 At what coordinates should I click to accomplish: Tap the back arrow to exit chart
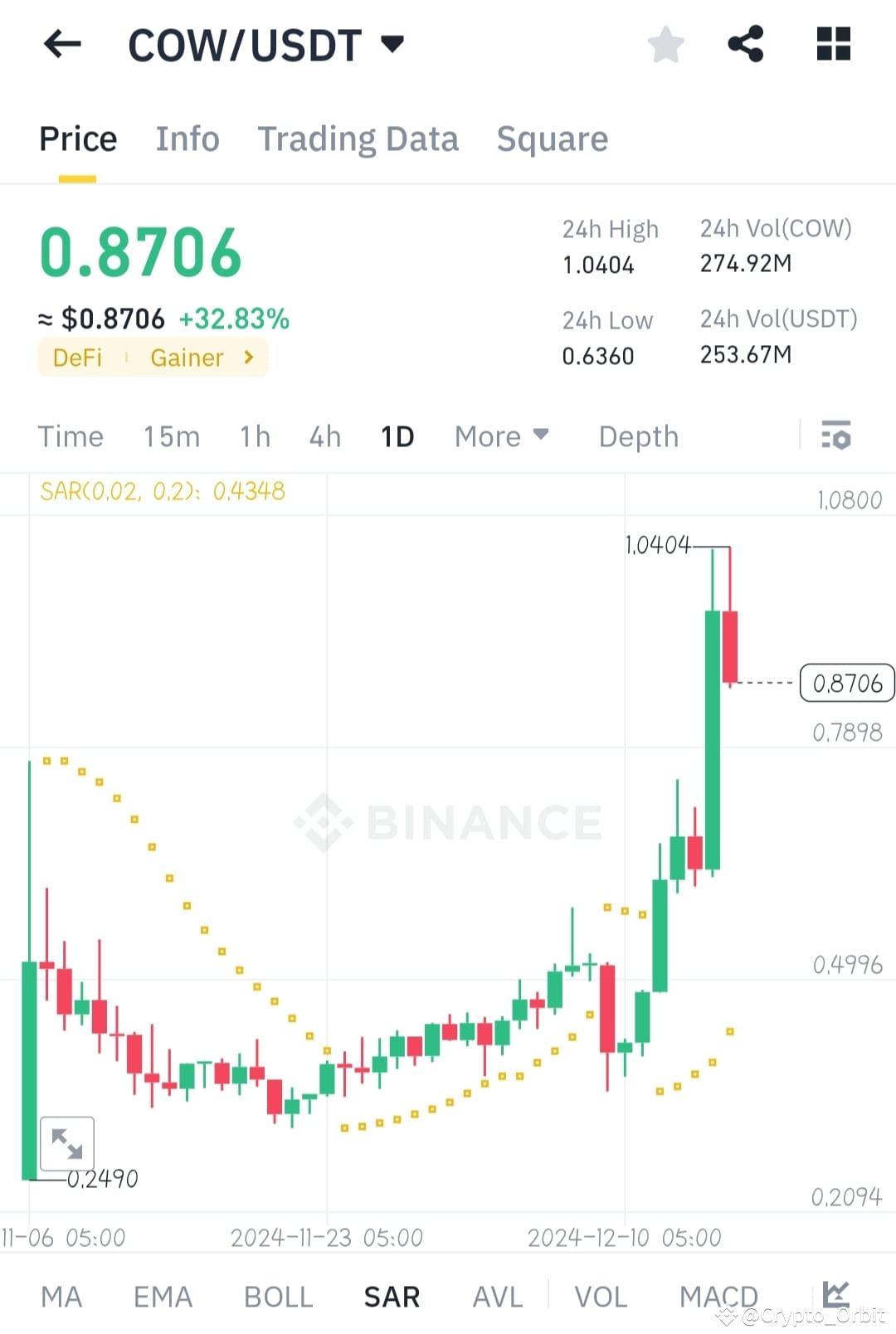tap(62, 45)
